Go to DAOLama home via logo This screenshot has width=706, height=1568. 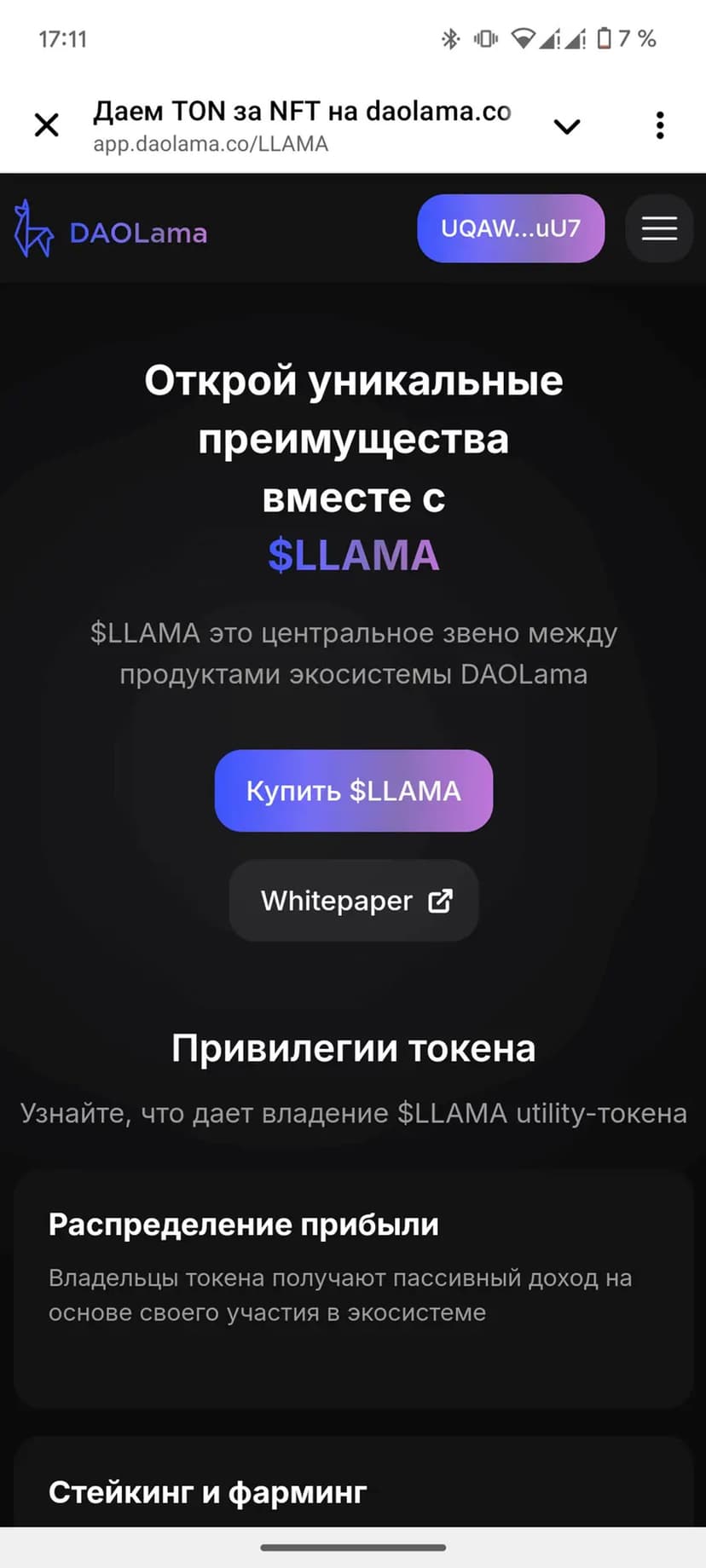pos(111,230)
